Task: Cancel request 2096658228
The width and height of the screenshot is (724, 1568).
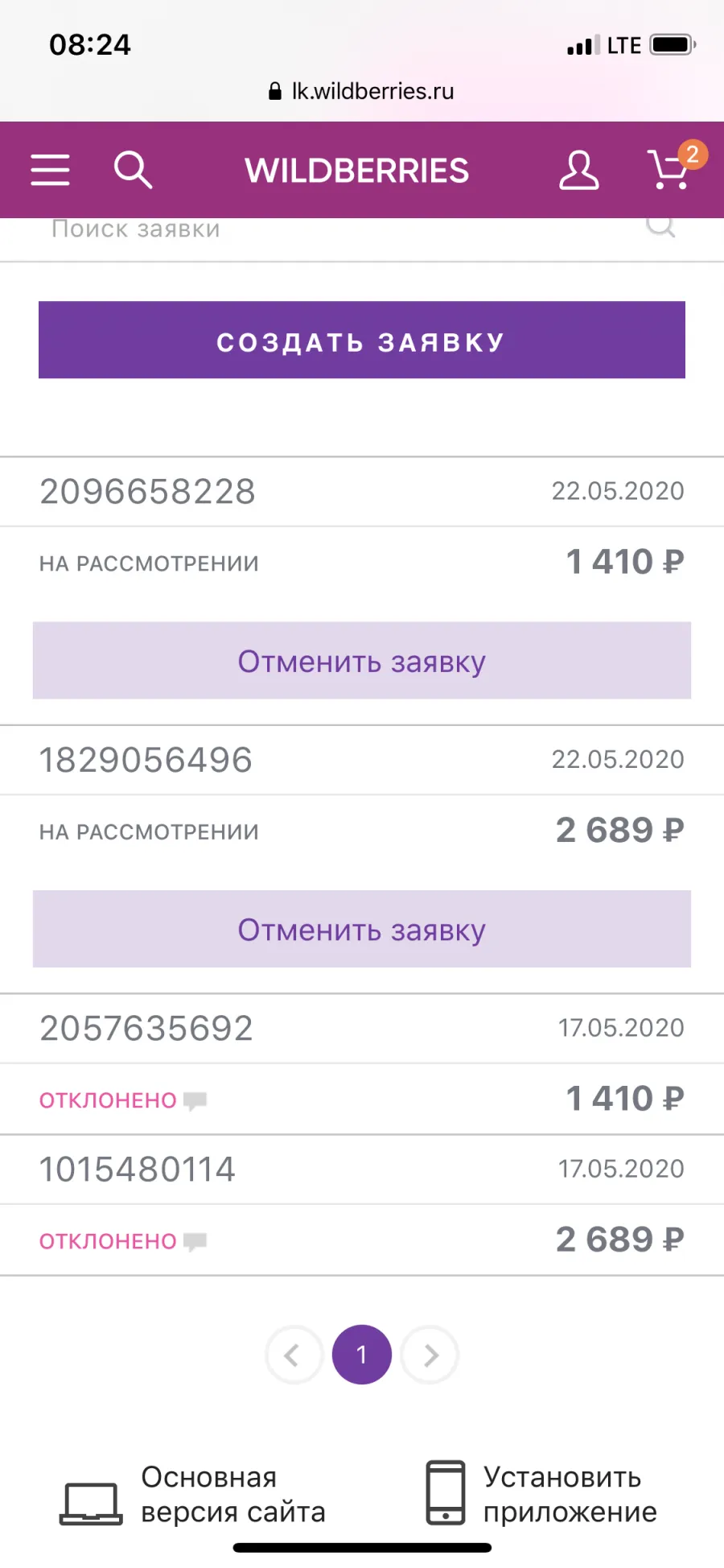Action: point(362,660)
